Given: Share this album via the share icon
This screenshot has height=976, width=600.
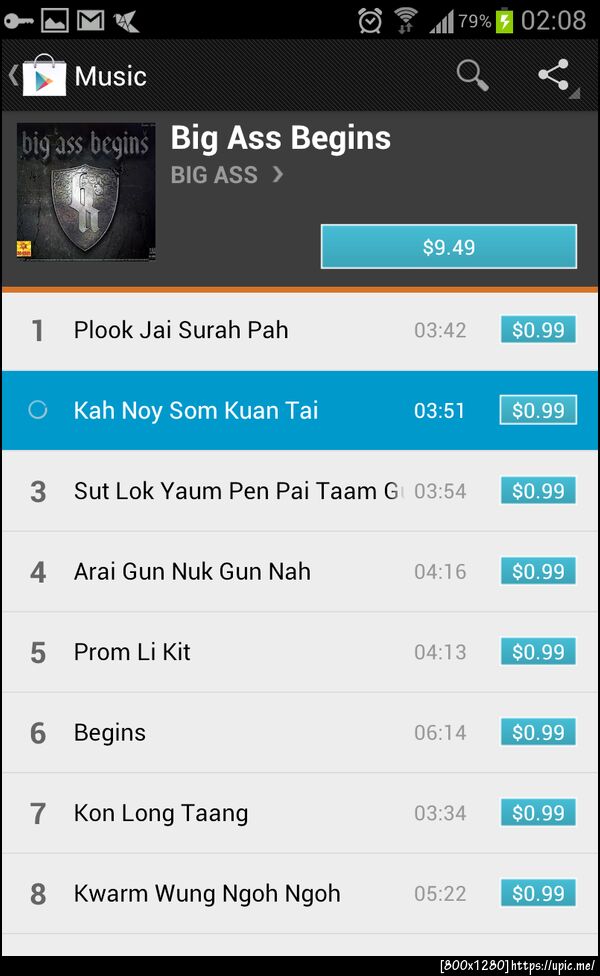Looking at the screenshot, I should tap(554, 76).
